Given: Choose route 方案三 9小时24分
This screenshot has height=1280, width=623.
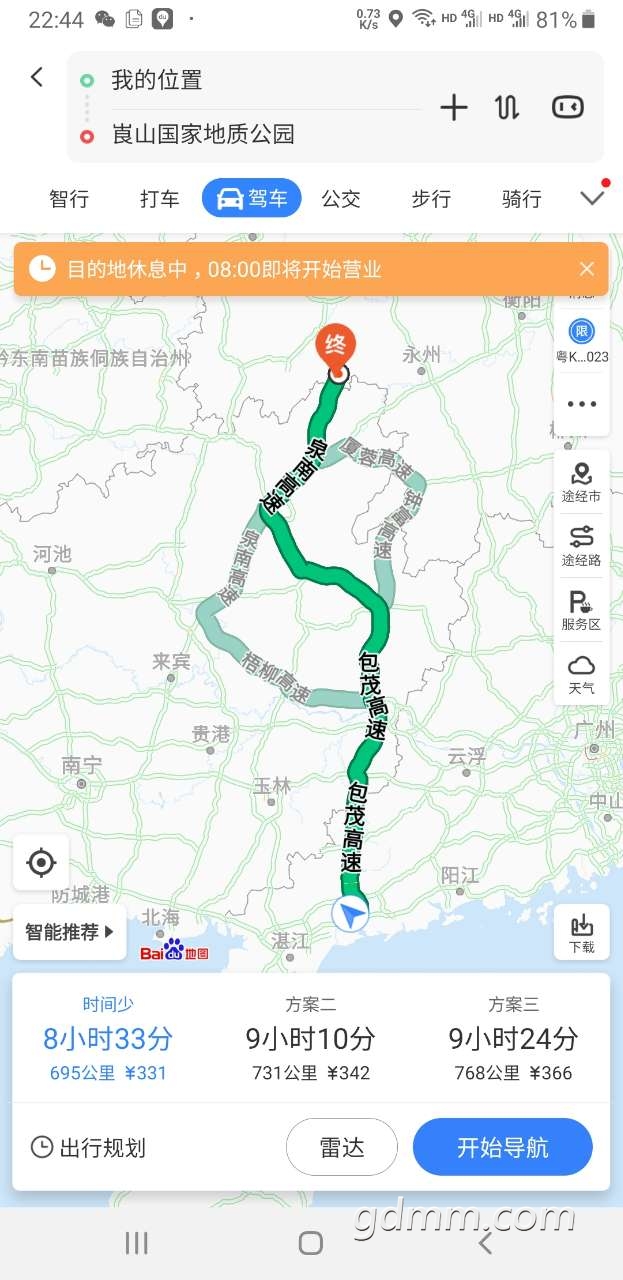Looking at the screenshot, I should tap(513, 1053).
